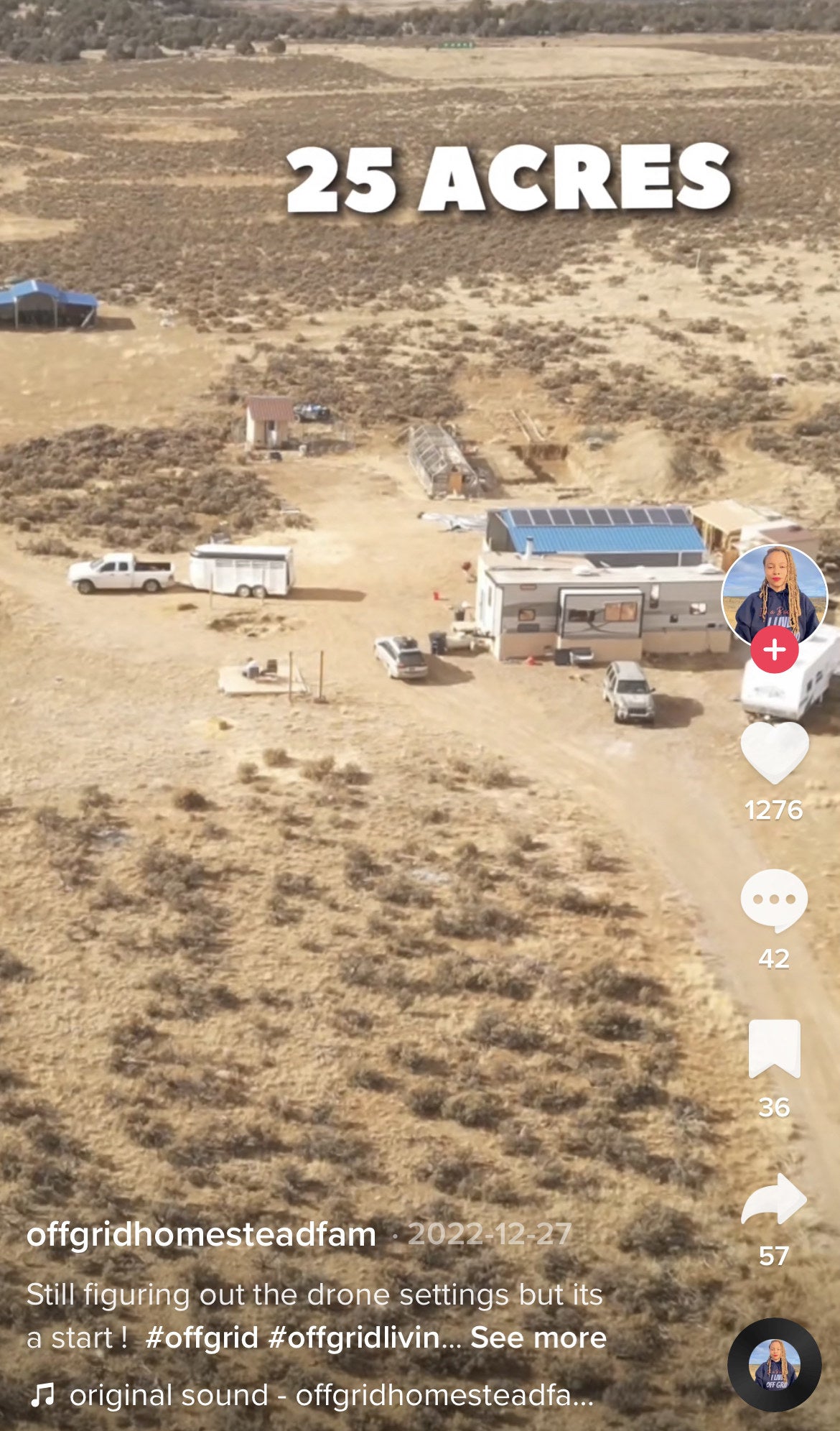Tap the spinning sound disc
The height and width of the screenshot is (1431, 840).
pyautogui.click(x=774, y=1365)
